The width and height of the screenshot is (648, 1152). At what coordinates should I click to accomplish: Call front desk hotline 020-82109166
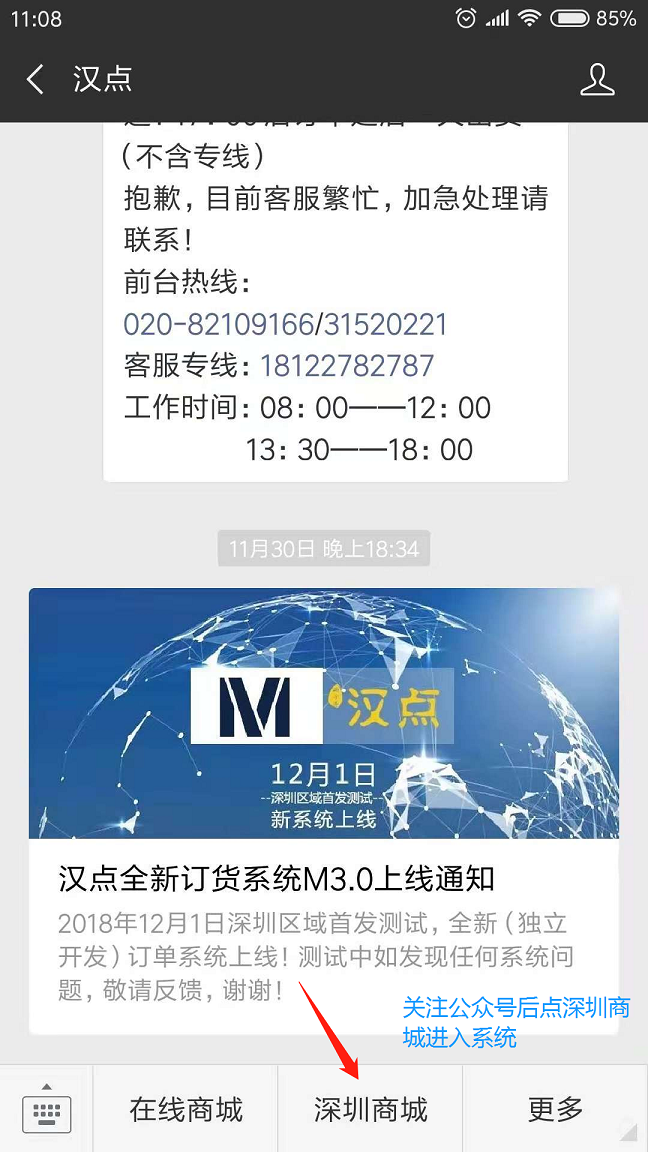coord(217,324)
